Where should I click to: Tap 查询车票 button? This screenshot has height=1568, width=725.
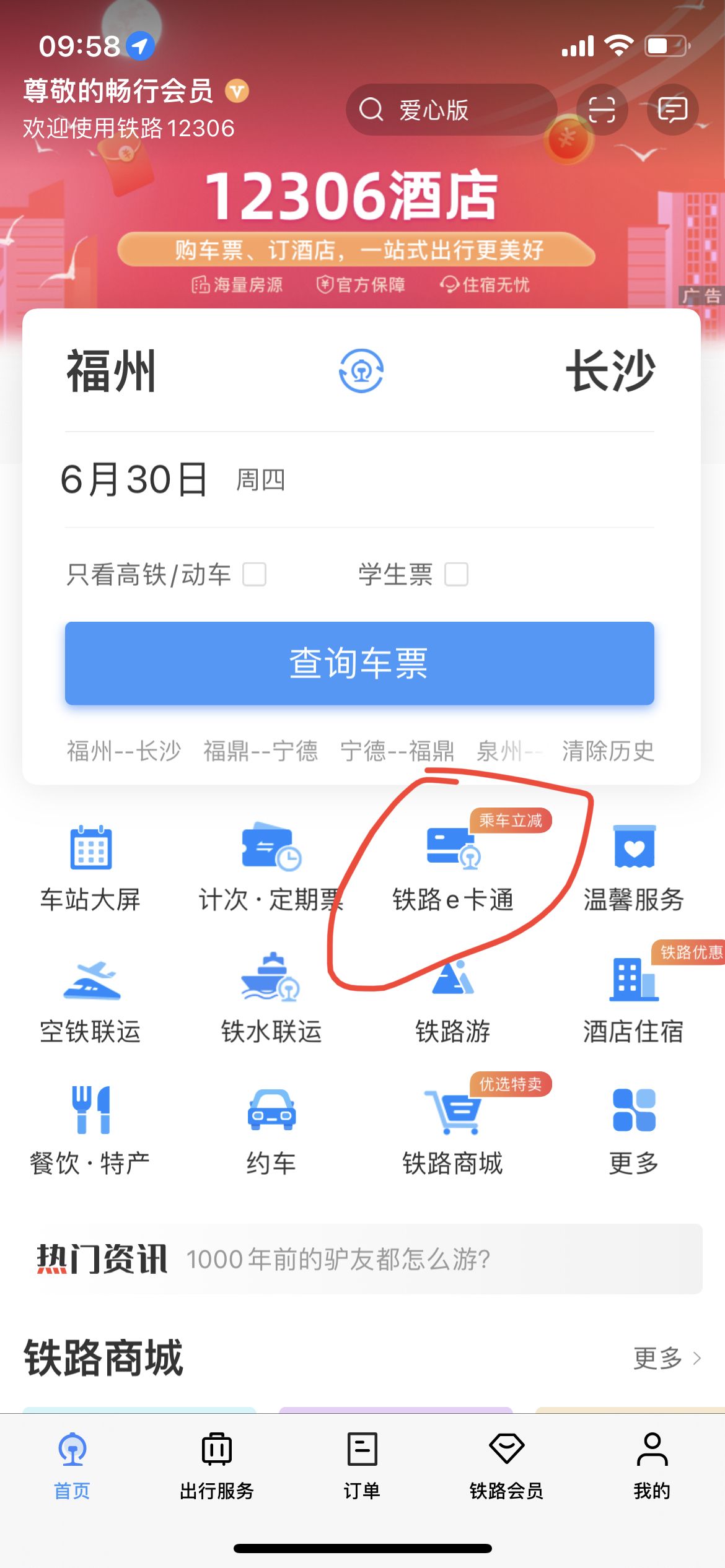pos(359,663)
